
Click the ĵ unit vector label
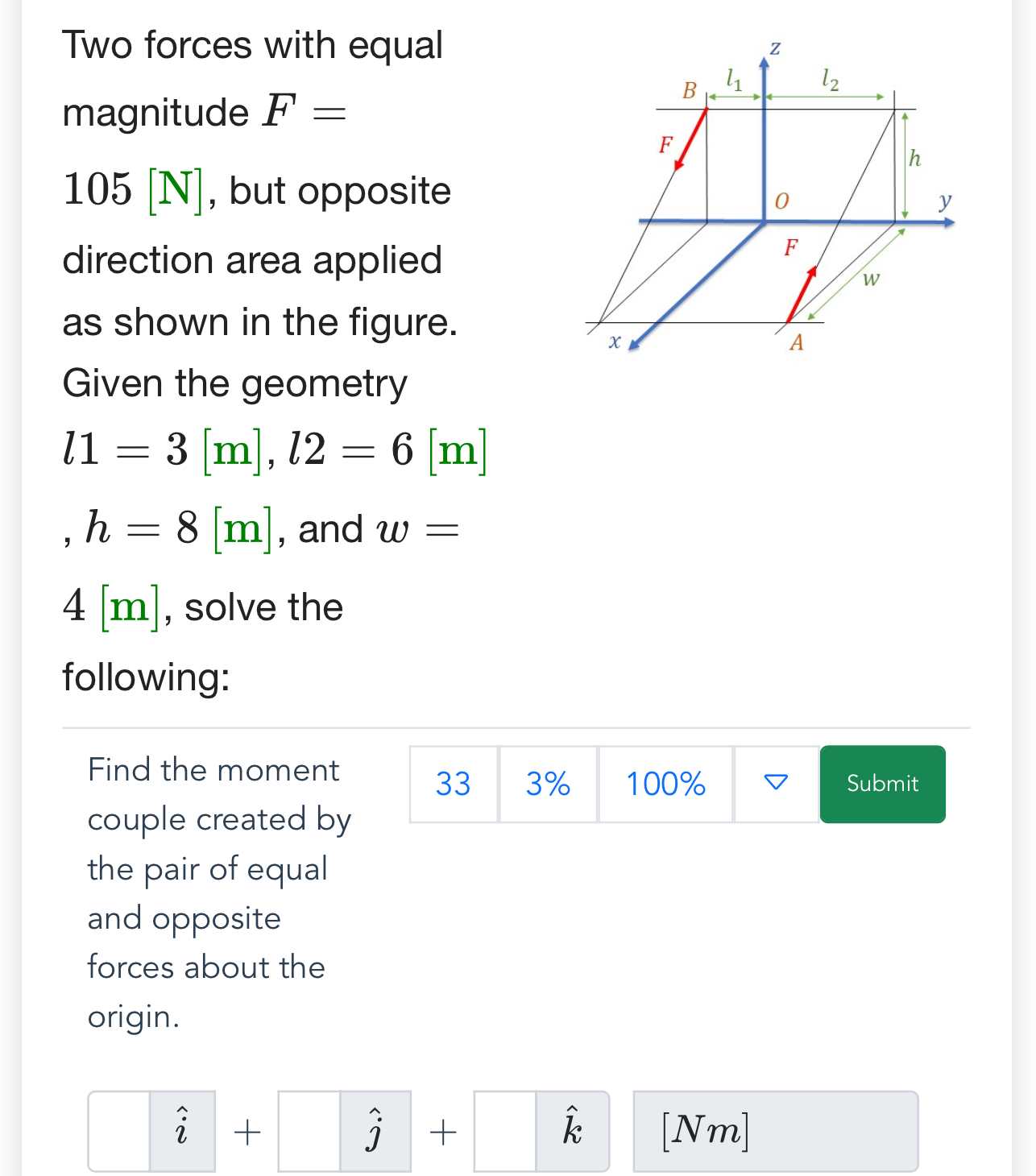pos(374,1131)
